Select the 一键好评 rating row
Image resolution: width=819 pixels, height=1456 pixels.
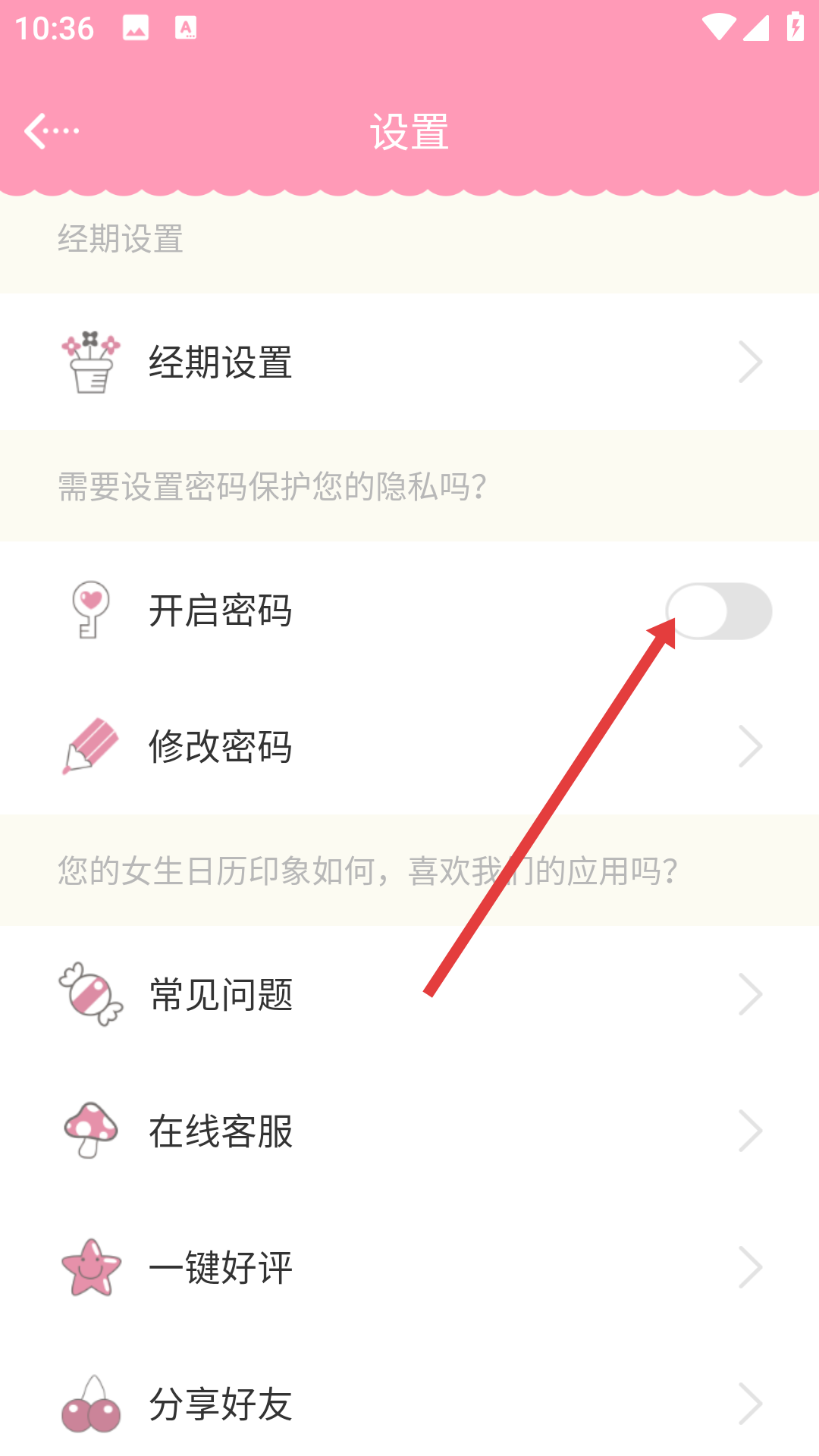click(409, 1267)
